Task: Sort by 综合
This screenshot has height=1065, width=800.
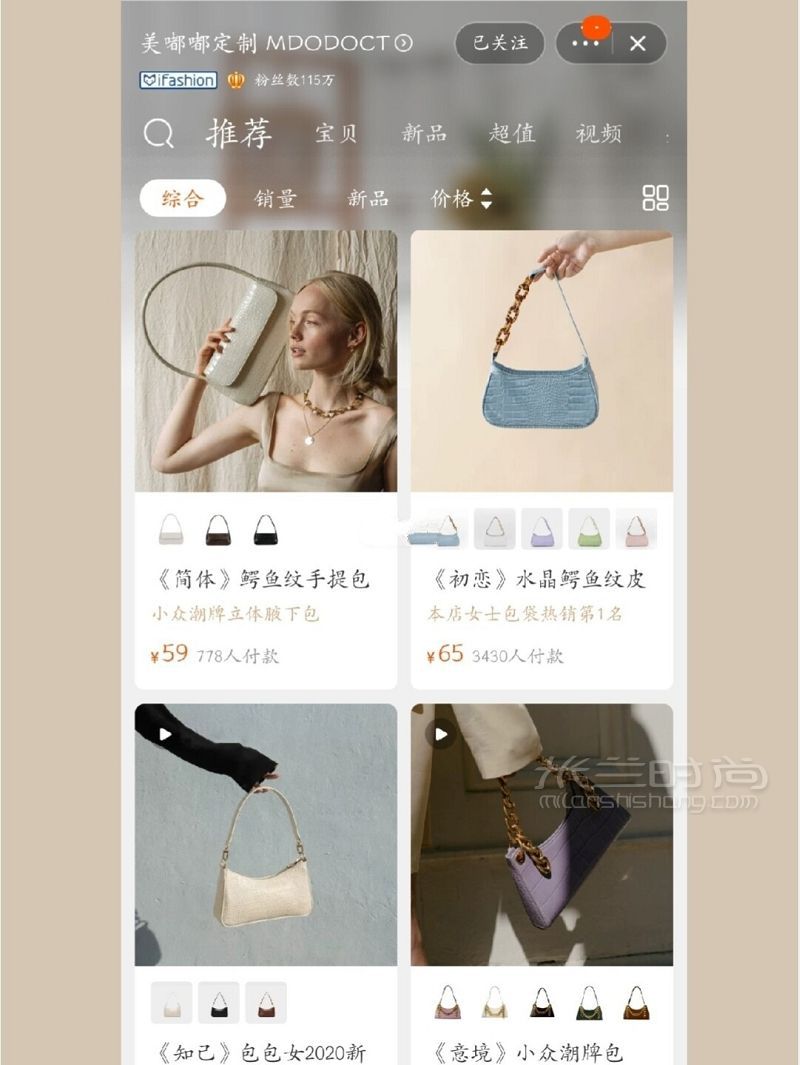Action: tap(182, 198)
